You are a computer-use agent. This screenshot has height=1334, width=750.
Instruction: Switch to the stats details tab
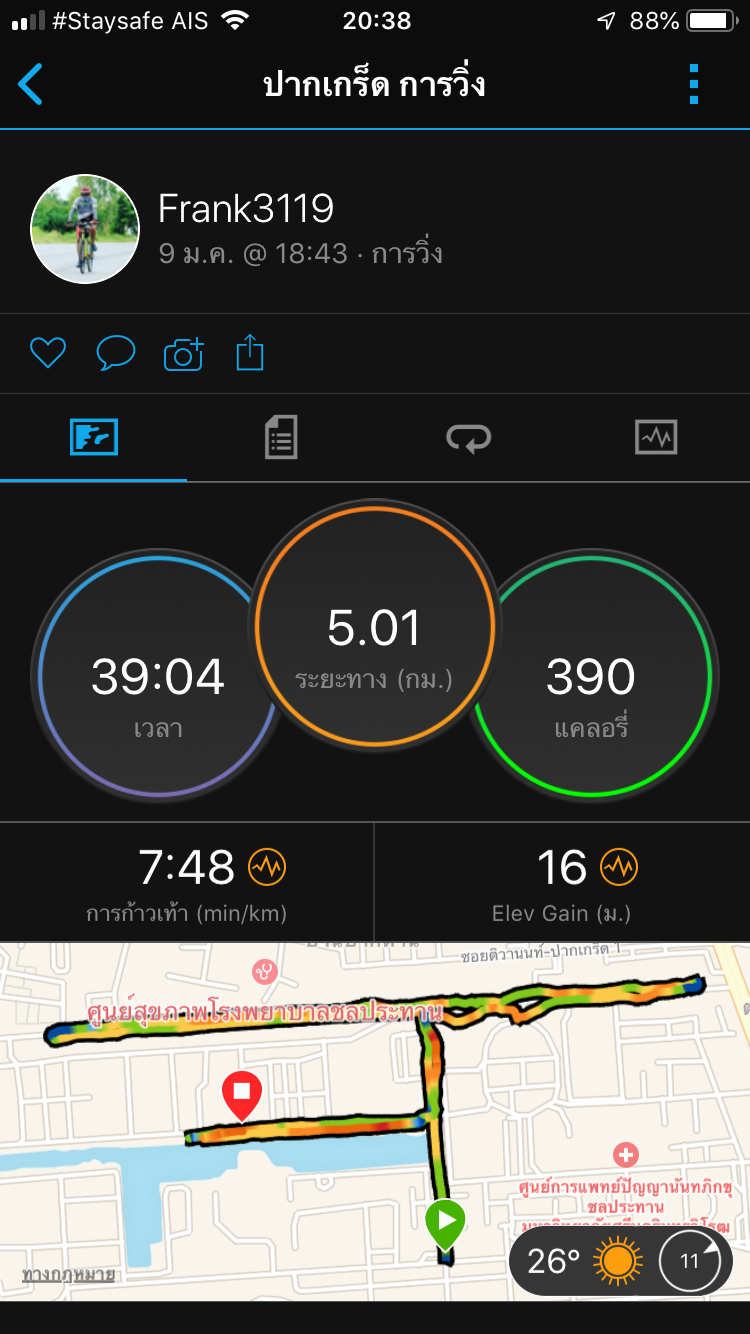(281, 438)
